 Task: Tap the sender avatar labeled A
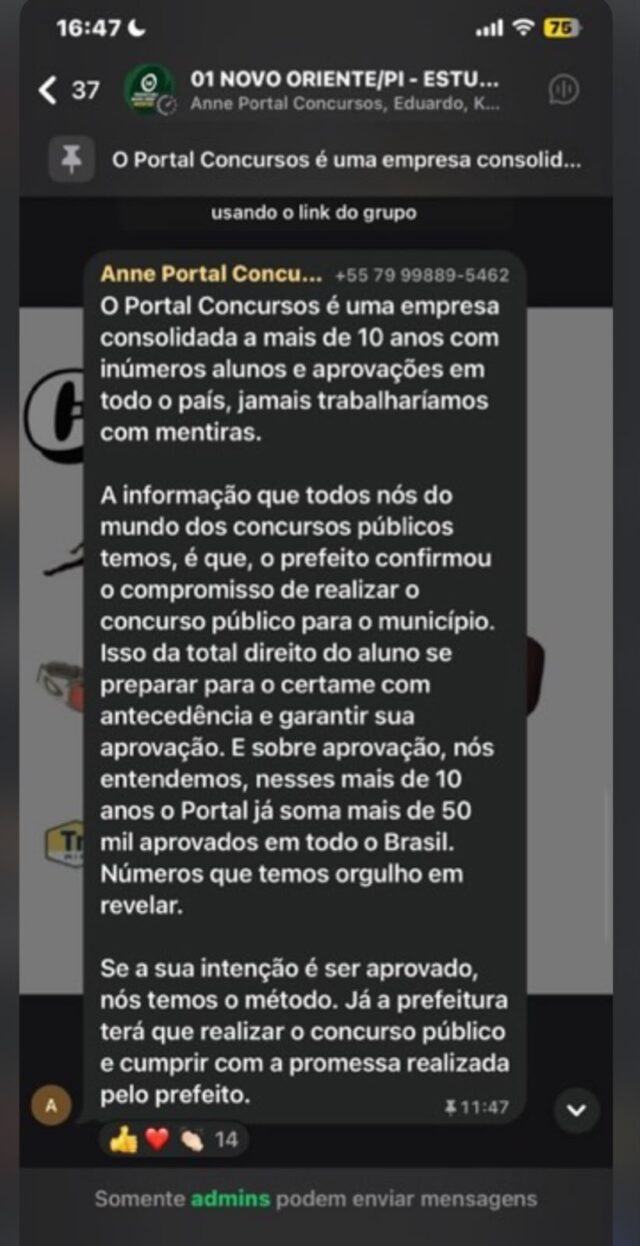click(x=51, y=1106)
